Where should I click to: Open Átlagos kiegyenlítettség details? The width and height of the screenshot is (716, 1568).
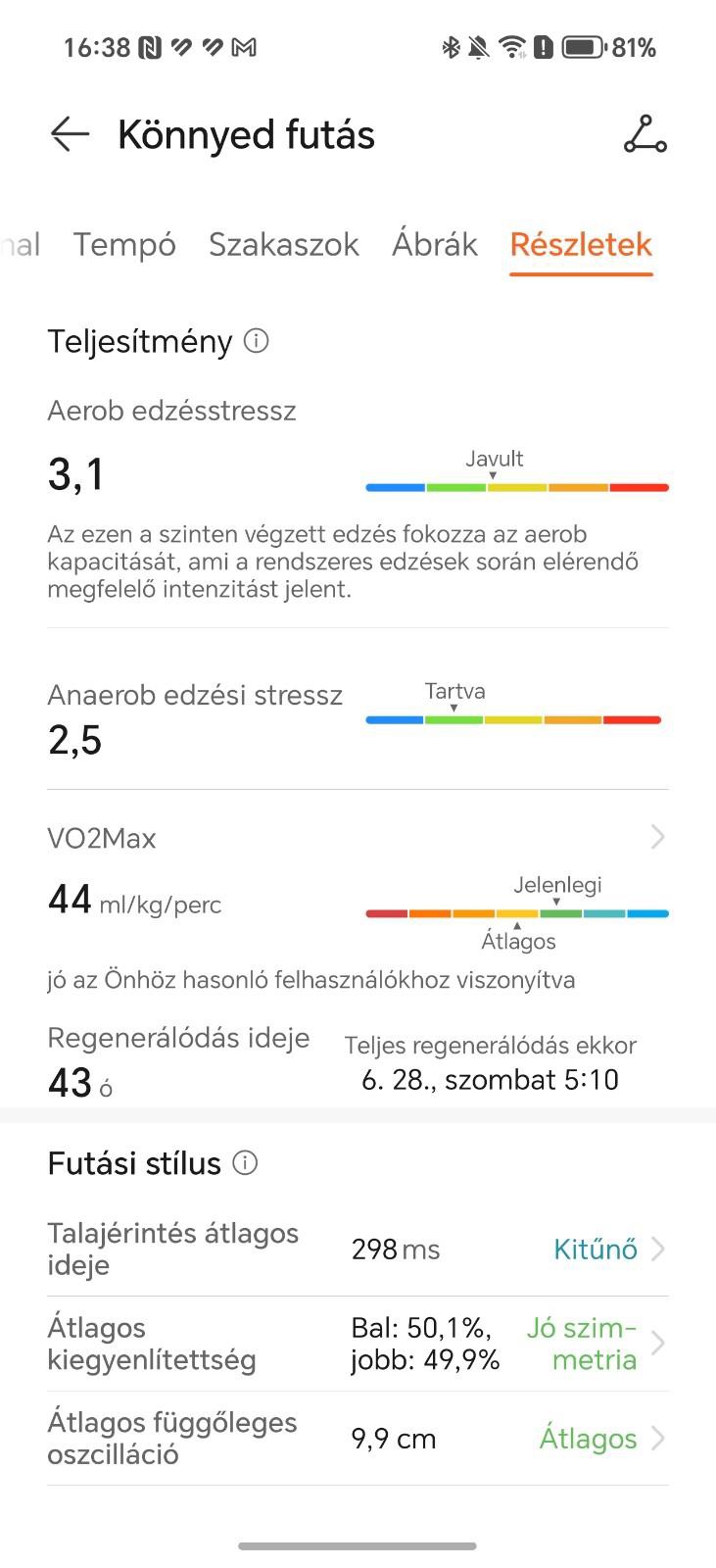click(358, 1344)
